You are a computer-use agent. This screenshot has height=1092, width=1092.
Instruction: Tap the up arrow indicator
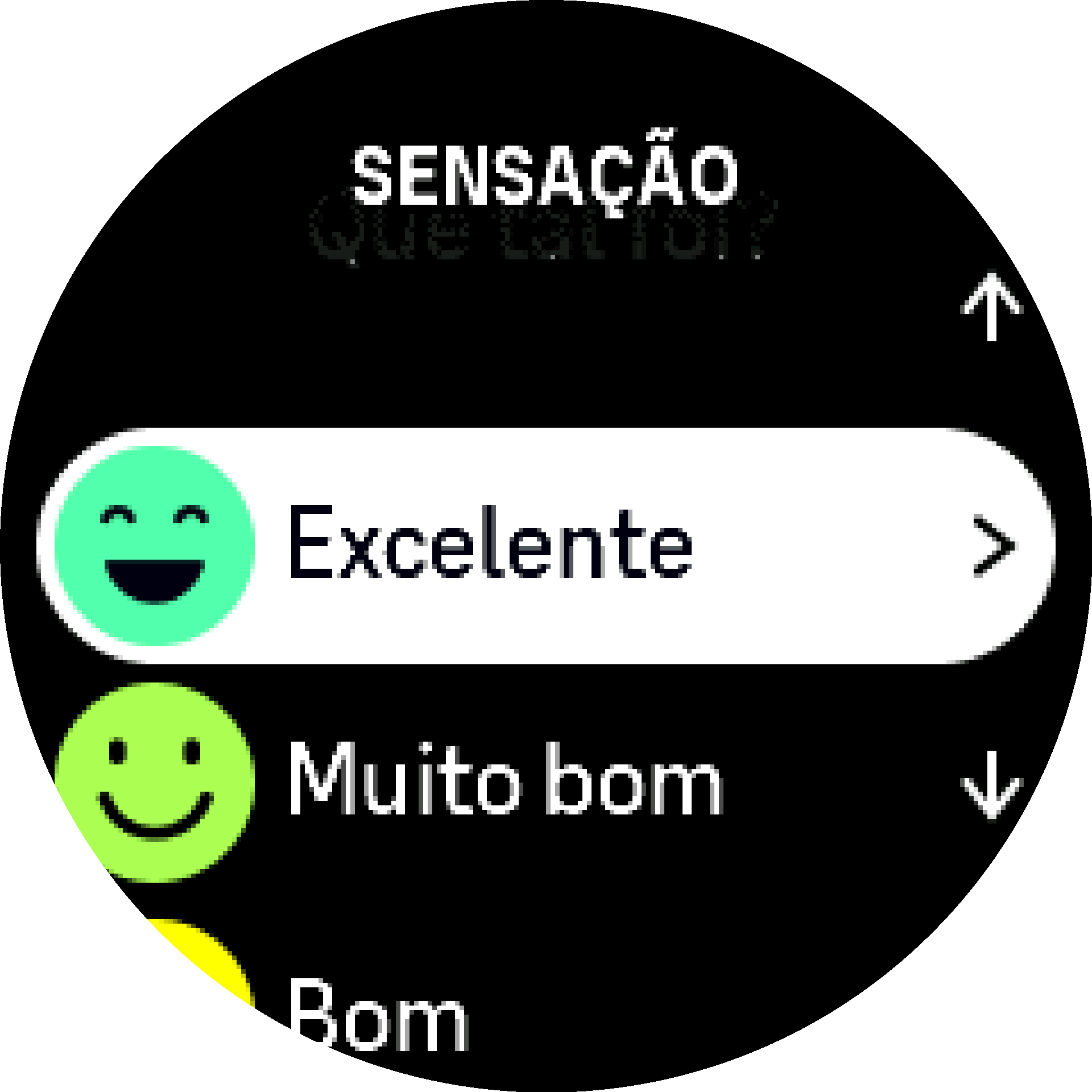[991, 307]
